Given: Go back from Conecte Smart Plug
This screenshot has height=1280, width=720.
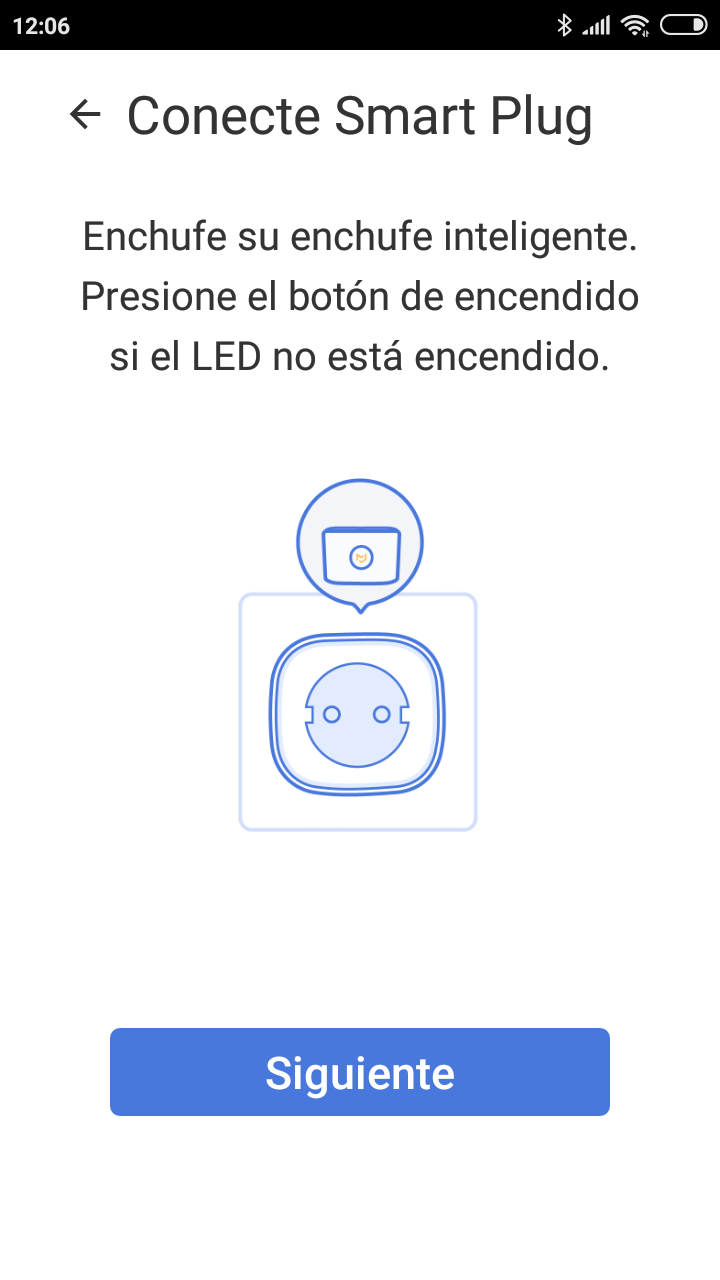Looking at the screenshot, I should (85, 115).
